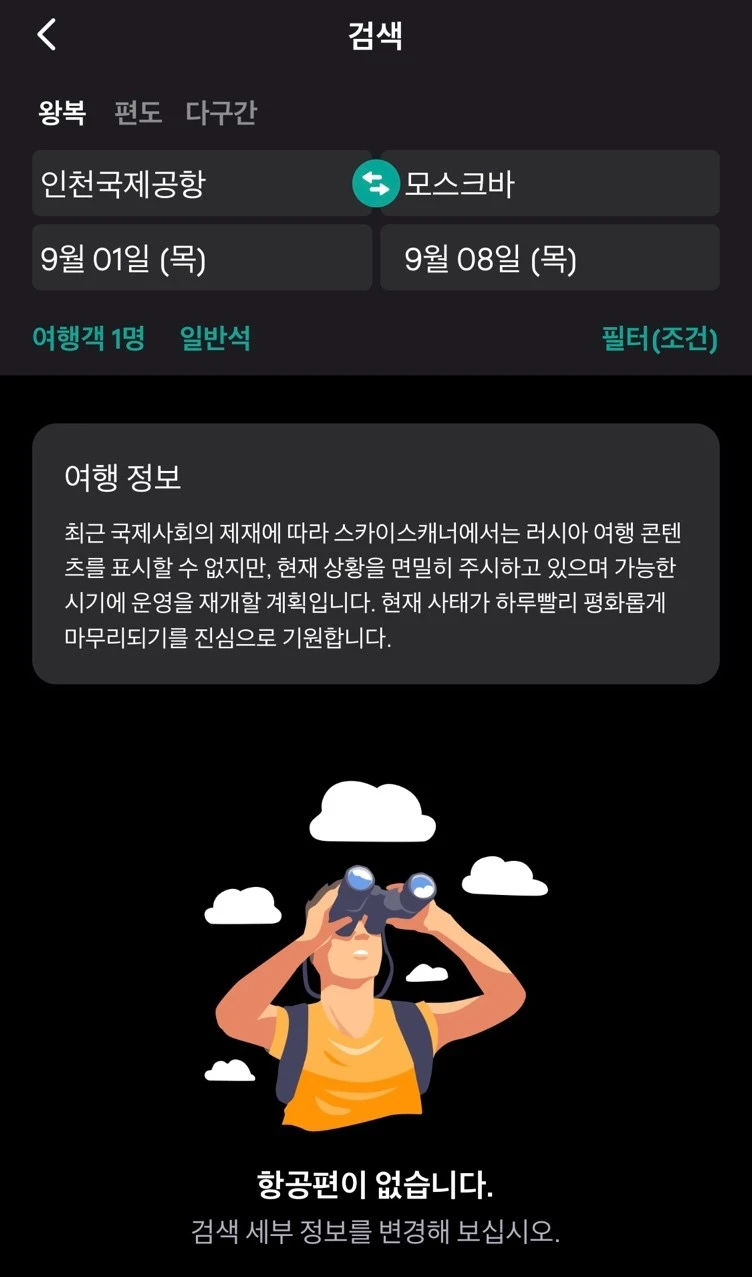Viewport: 752px width, 1277px height.
Task: Open 필터(조건) filter options
Action: pos(660,339)
